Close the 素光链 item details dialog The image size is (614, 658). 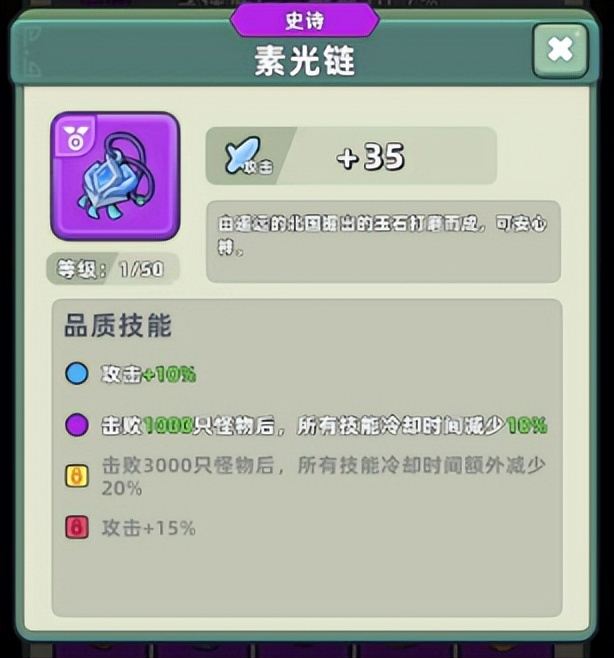pos(560,50)
